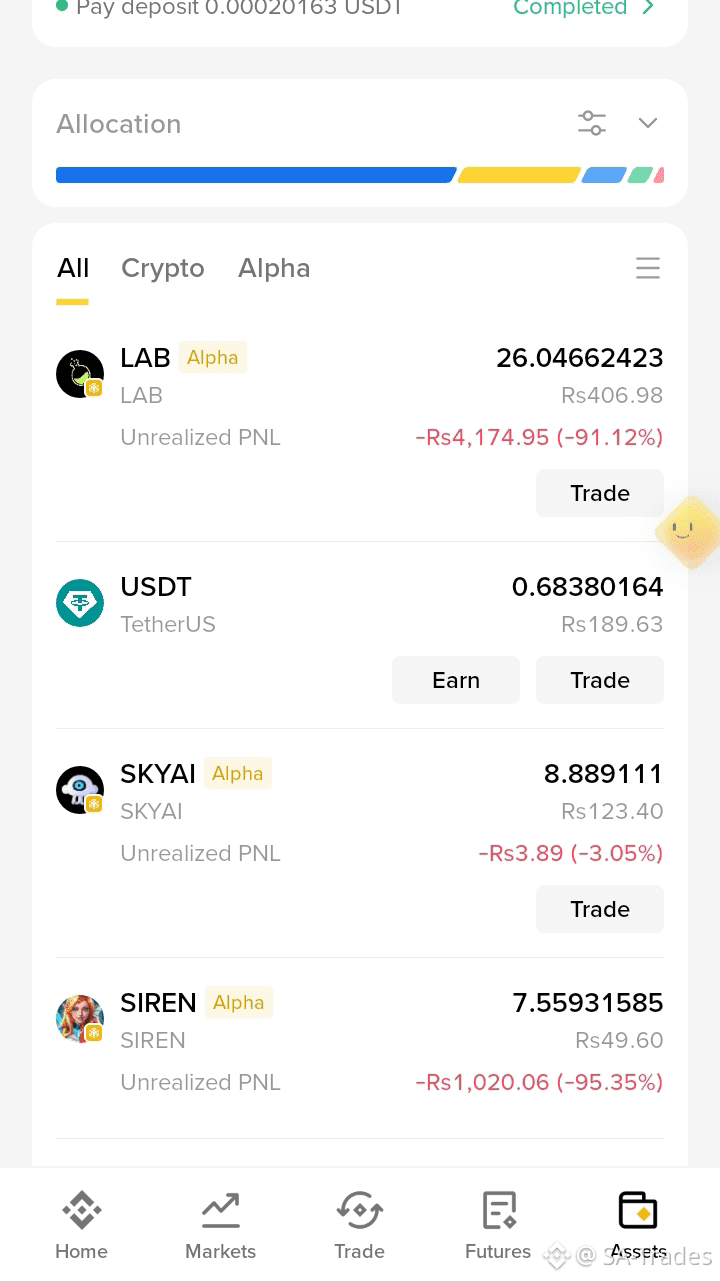Tap Trade button for LAB
Viewport: 720px width, 1281px height.
tap(600, 493)
